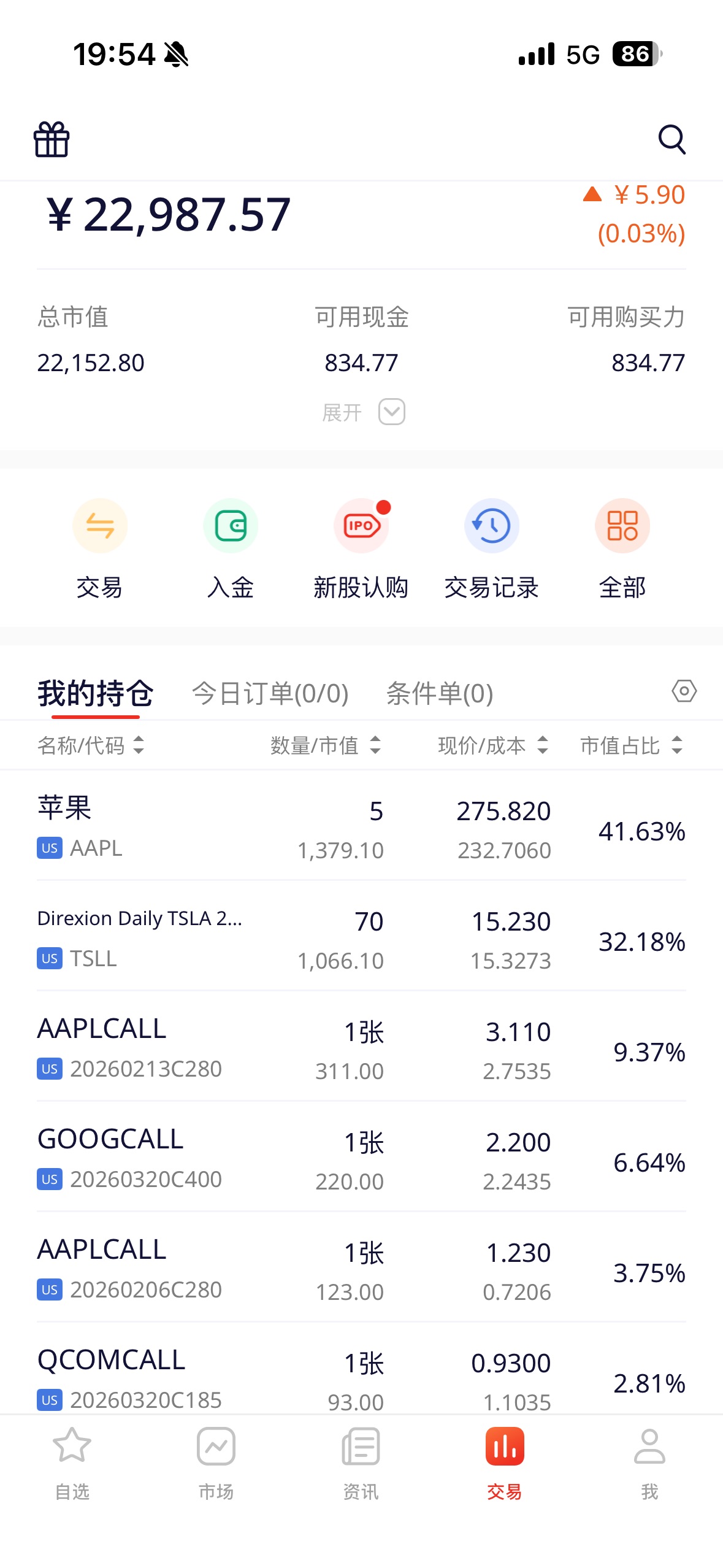Switch to the 今日订单 tab
Screen dimensions: 723x1568
[270, 694]
